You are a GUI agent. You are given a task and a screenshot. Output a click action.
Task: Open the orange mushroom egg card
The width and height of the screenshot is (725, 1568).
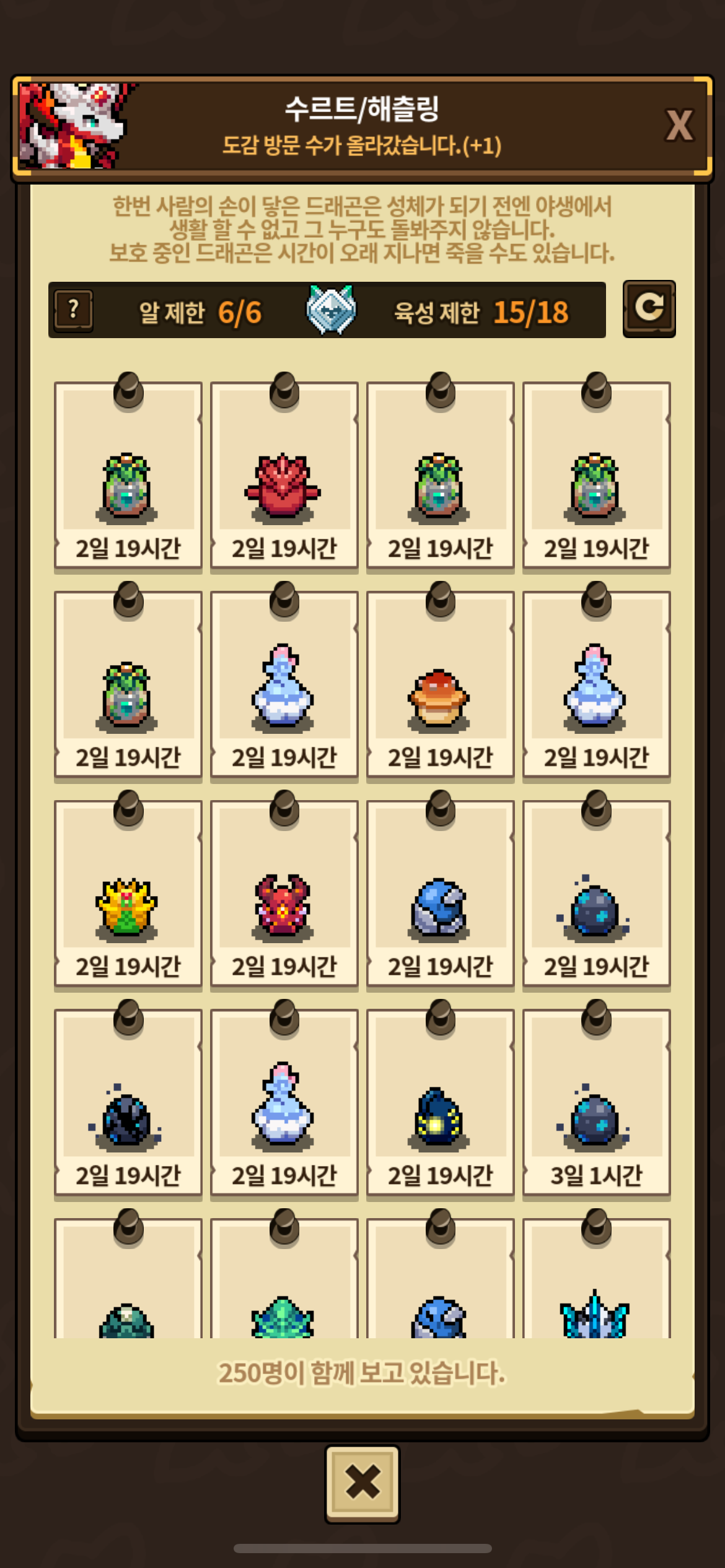click(x=440, y=685)
